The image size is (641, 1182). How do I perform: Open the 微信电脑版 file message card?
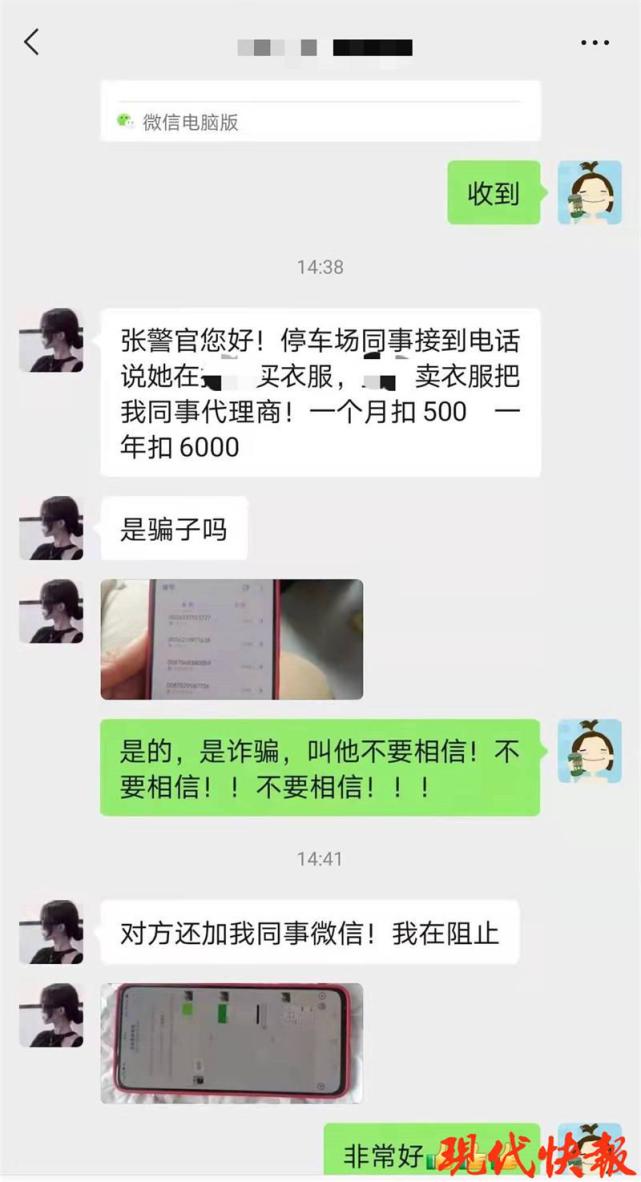tap(320, 111)
